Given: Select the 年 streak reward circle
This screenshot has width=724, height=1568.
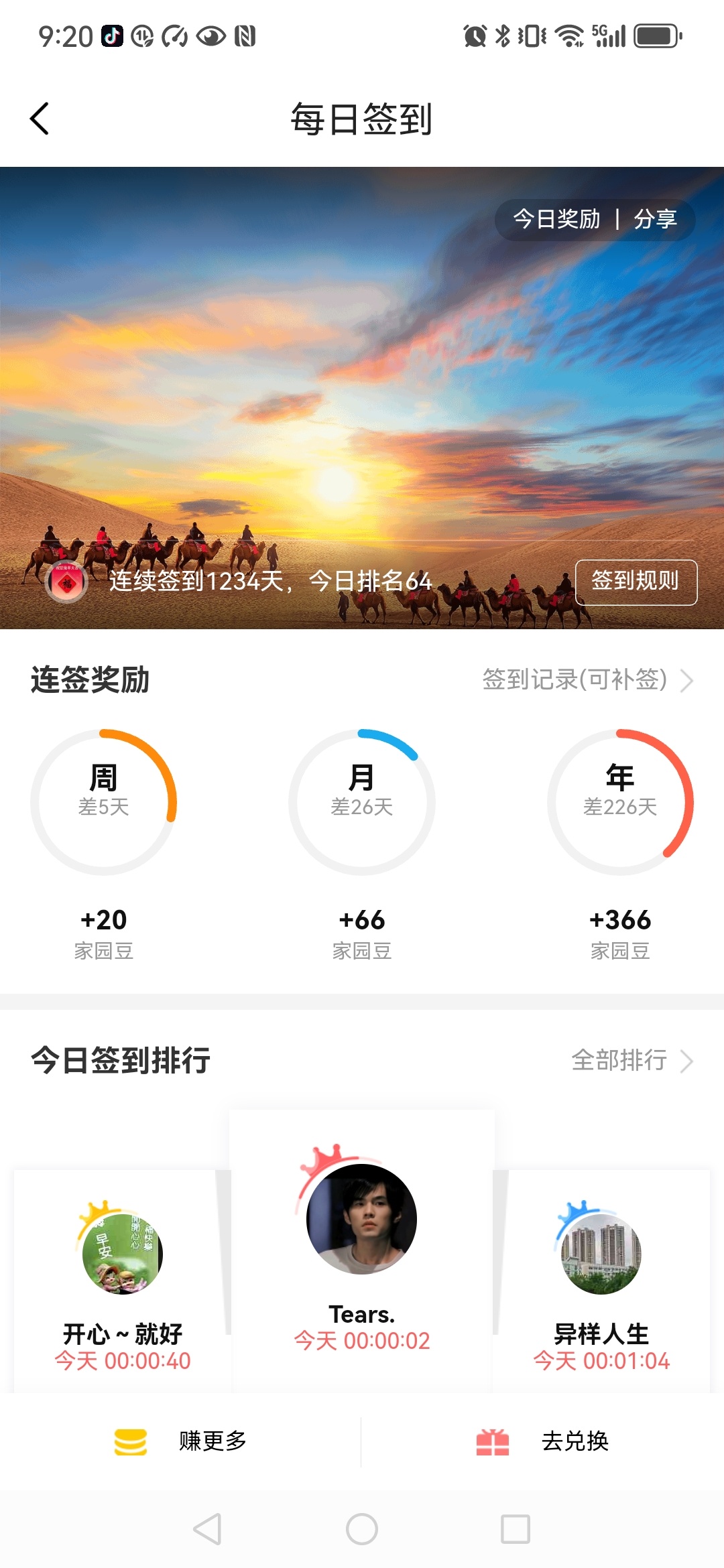Looking at the screenshot, I should pos(620,802).
